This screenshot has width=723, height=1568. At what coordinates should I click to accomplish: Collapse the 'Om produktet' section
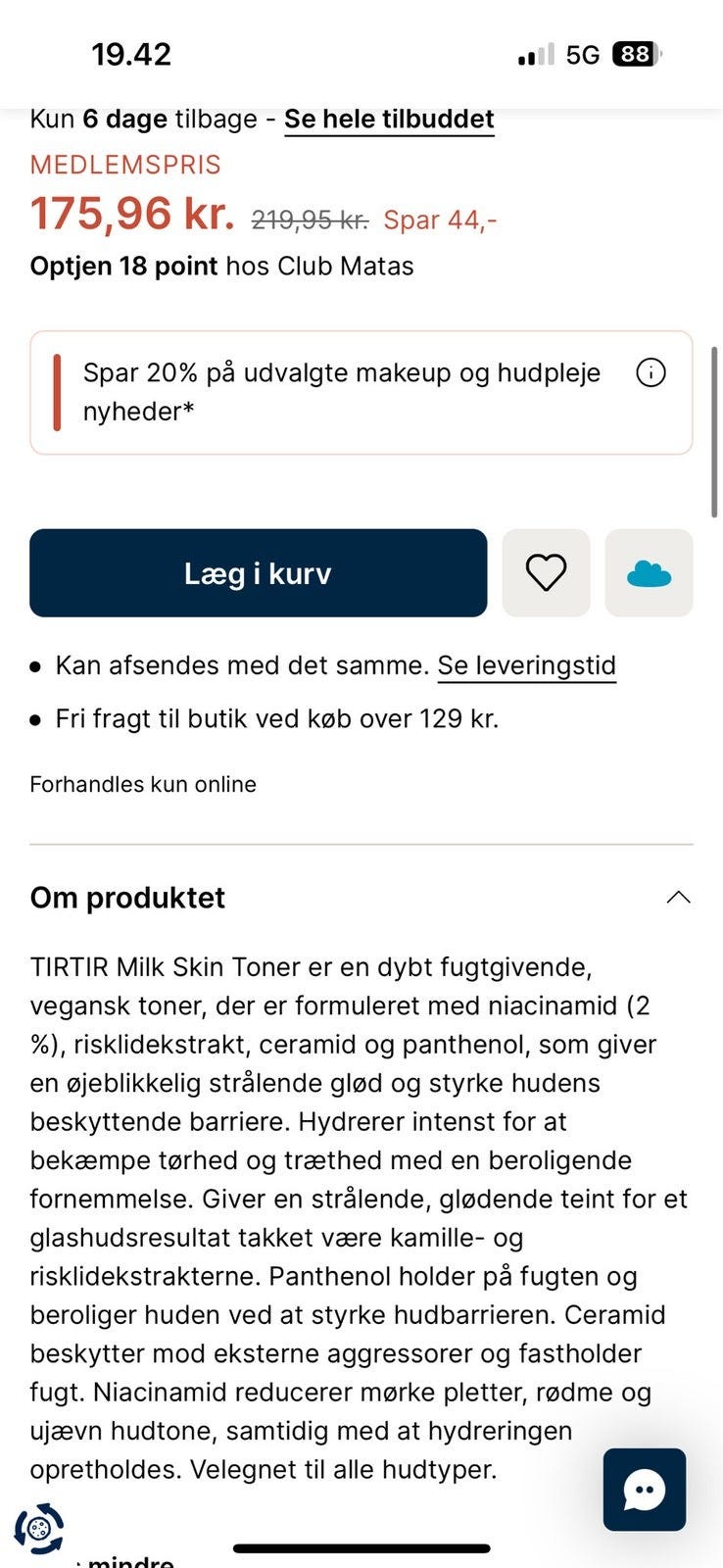(x=678, y=898)
